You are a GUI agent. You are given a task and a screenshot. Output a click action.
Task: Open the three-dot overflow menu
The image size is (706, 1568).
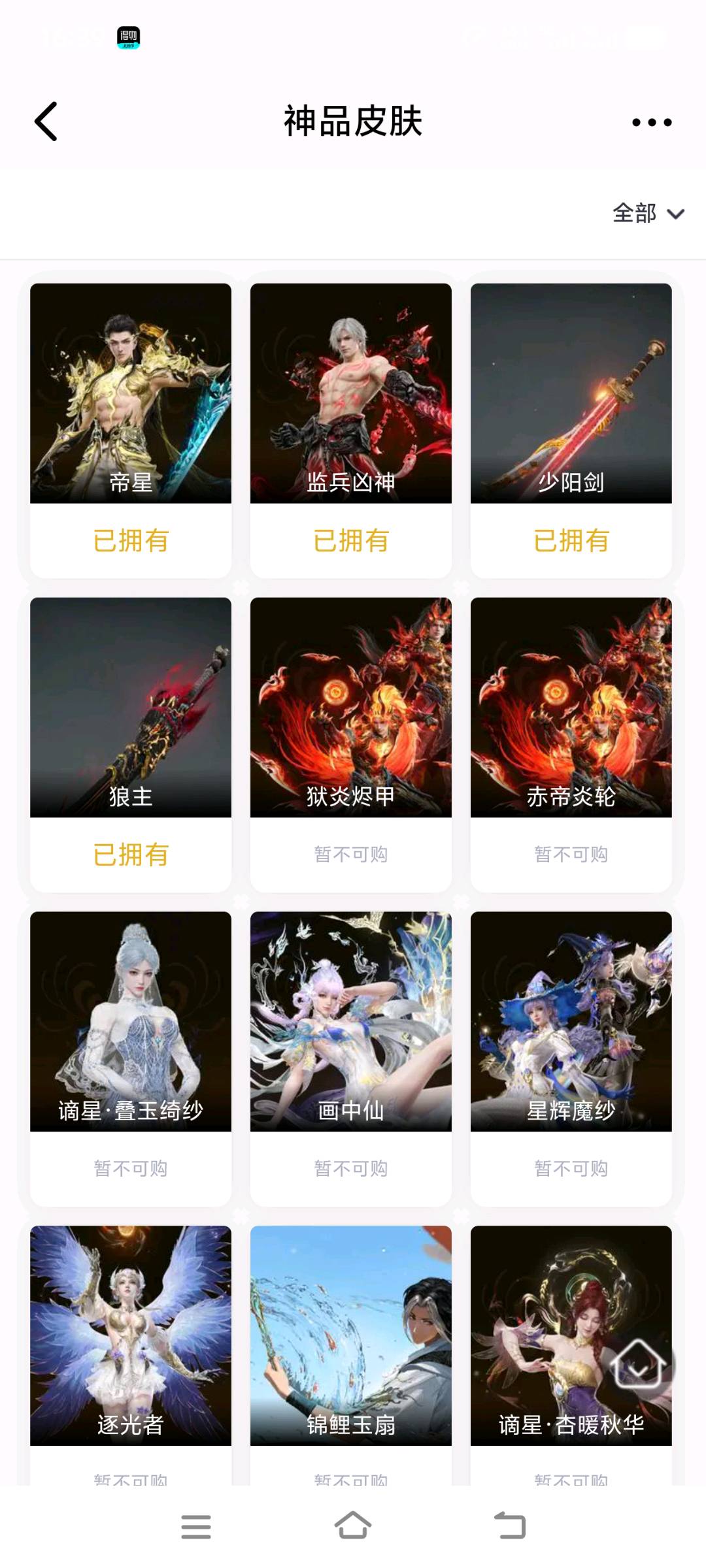[652, 122]
